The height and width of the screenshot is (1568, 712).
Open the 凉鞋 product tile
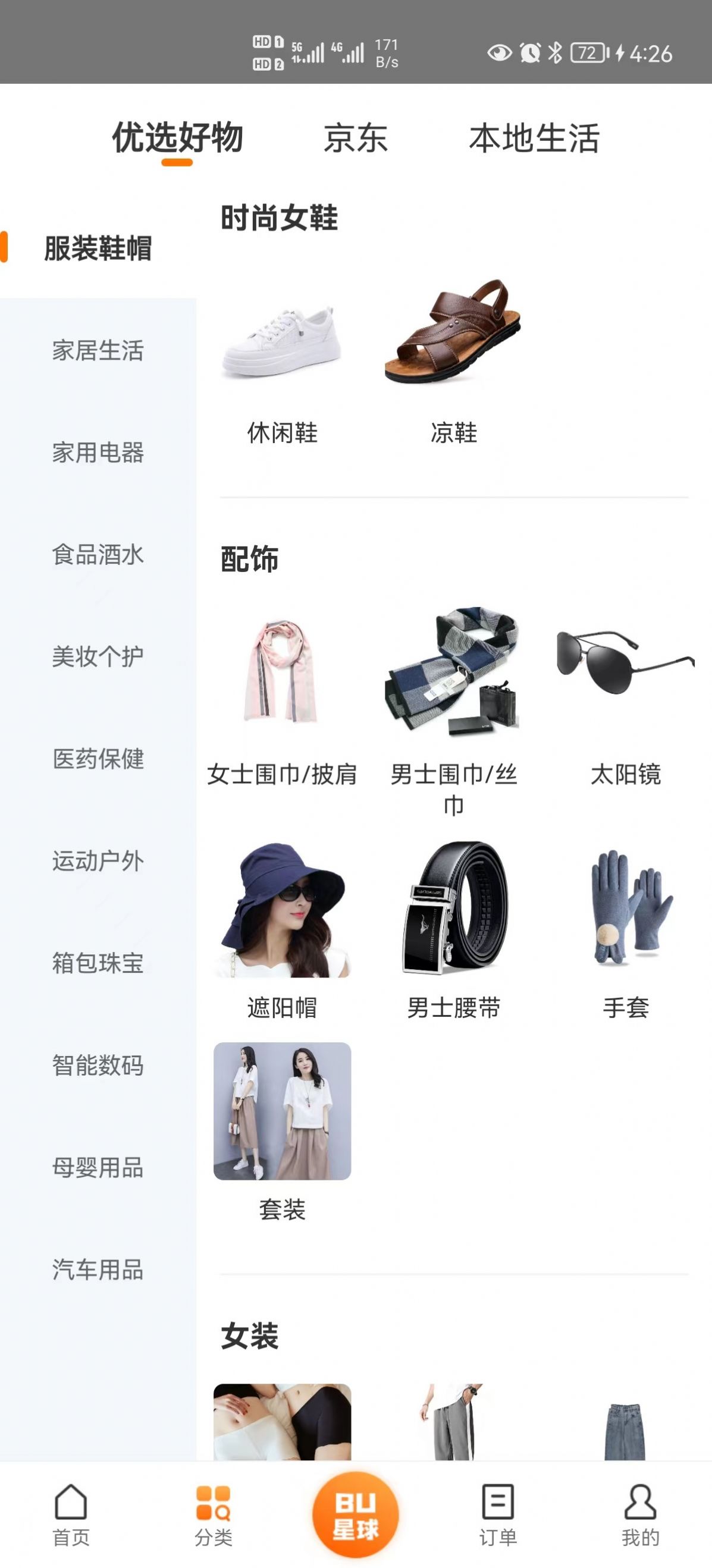(x=454, y=359)
